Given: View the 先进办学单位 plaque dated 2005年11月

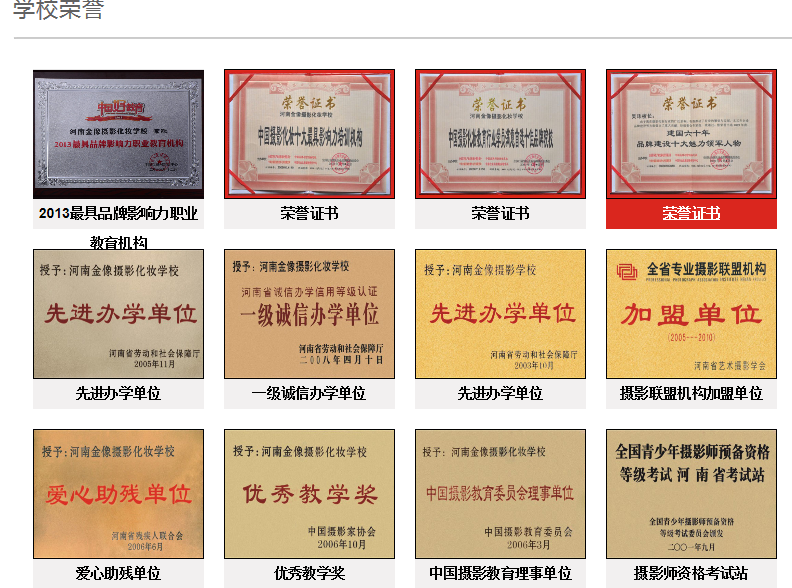Looking at the screenshot, I should [118, 314].
